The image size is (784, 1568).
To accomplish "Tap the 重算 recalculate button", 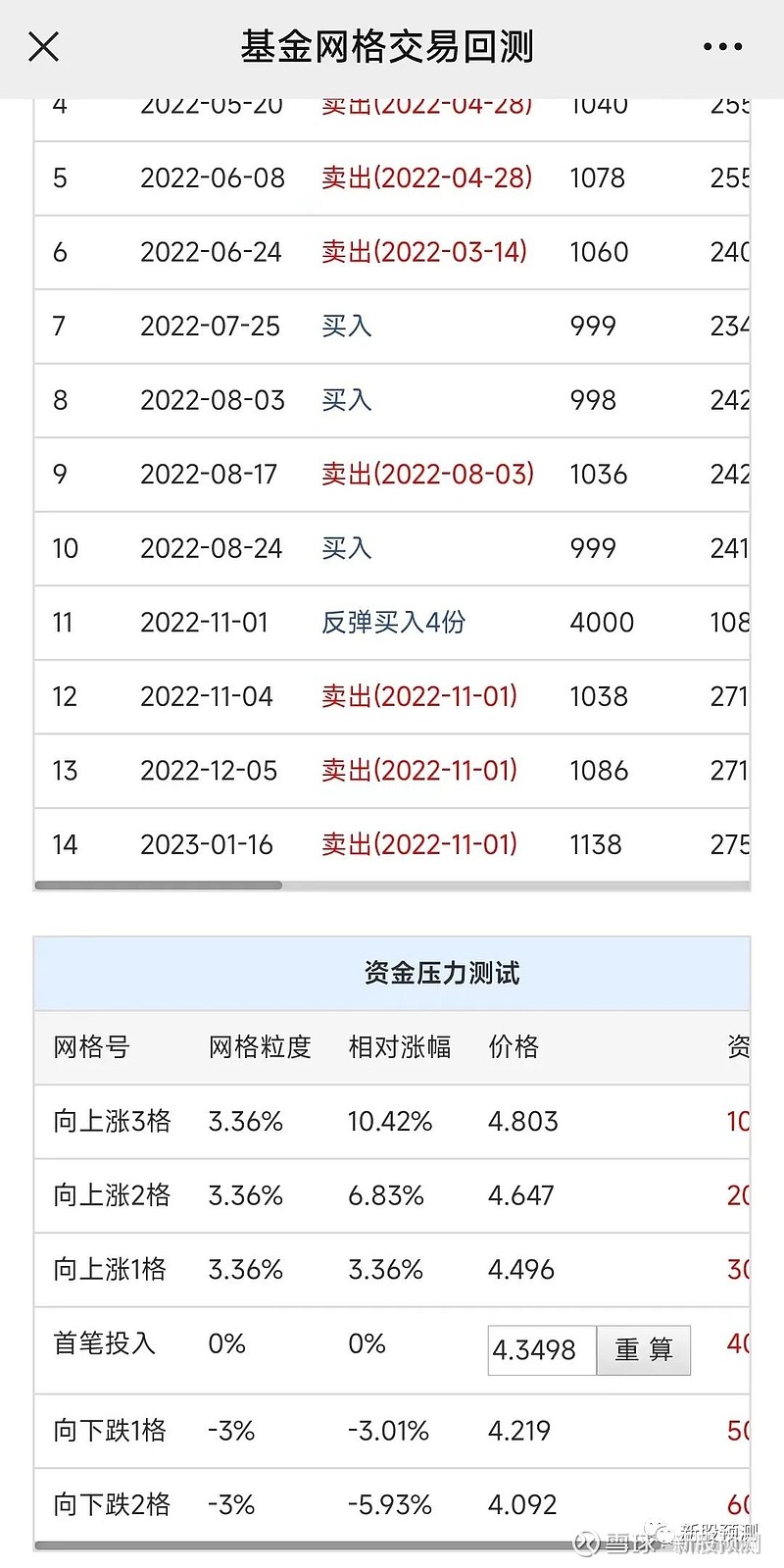I will point(644,1350).
